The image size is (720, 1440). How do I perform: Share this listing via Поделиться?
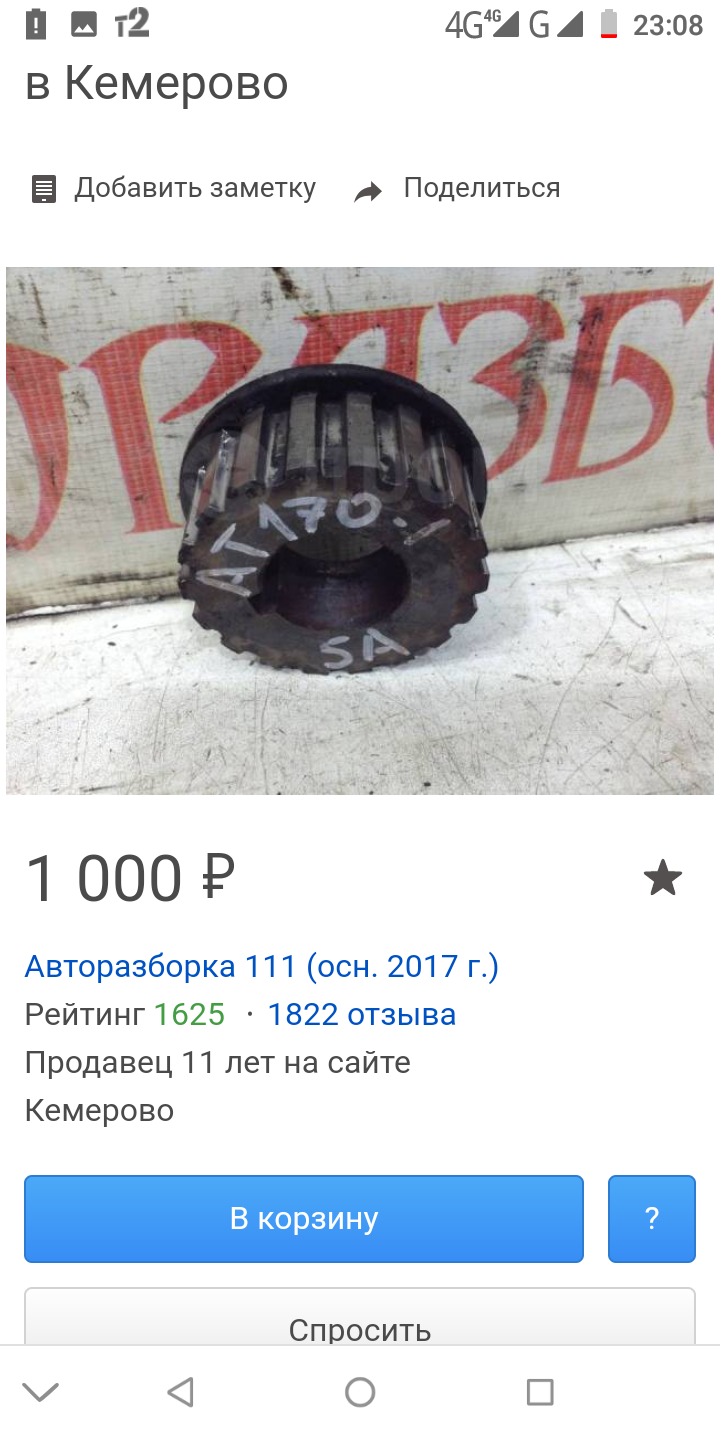coord(457,188)
